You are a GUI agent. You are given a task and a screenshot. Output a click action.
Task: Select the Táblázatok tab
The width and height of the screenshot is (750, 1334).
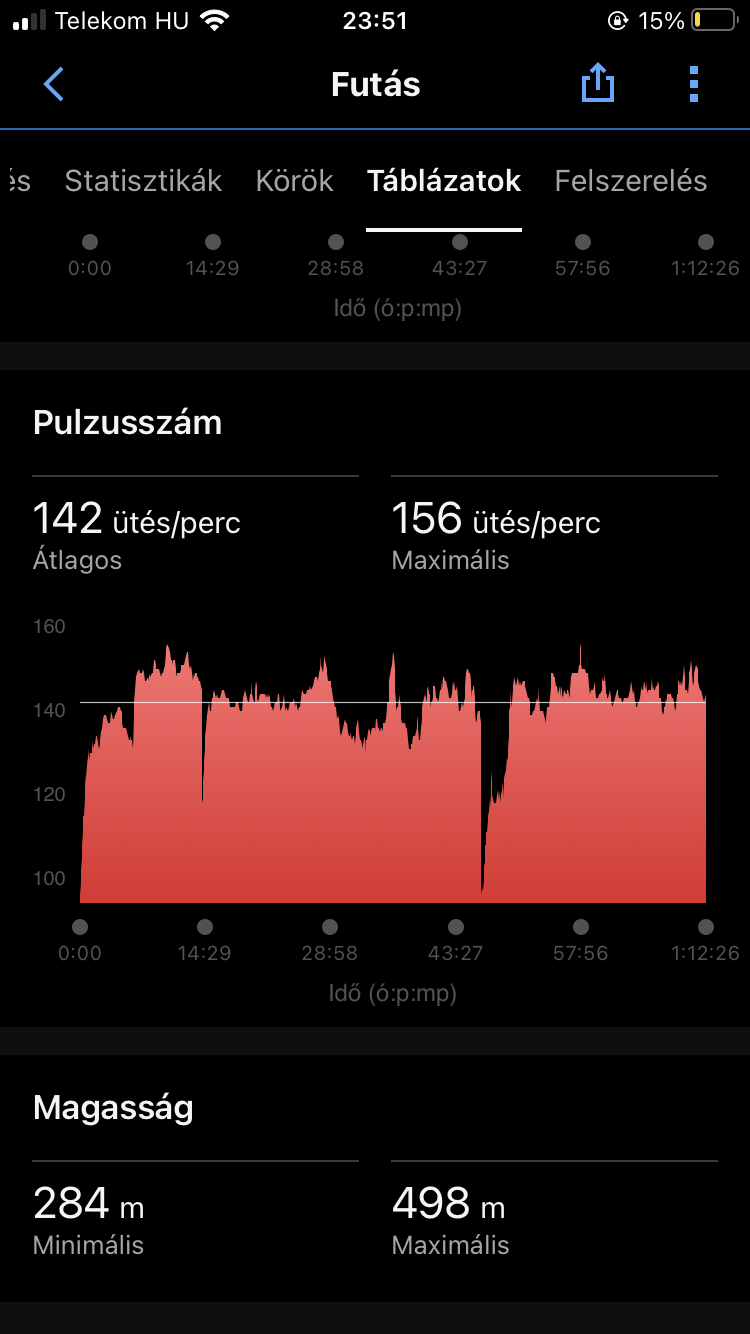(x=444, y=181)
